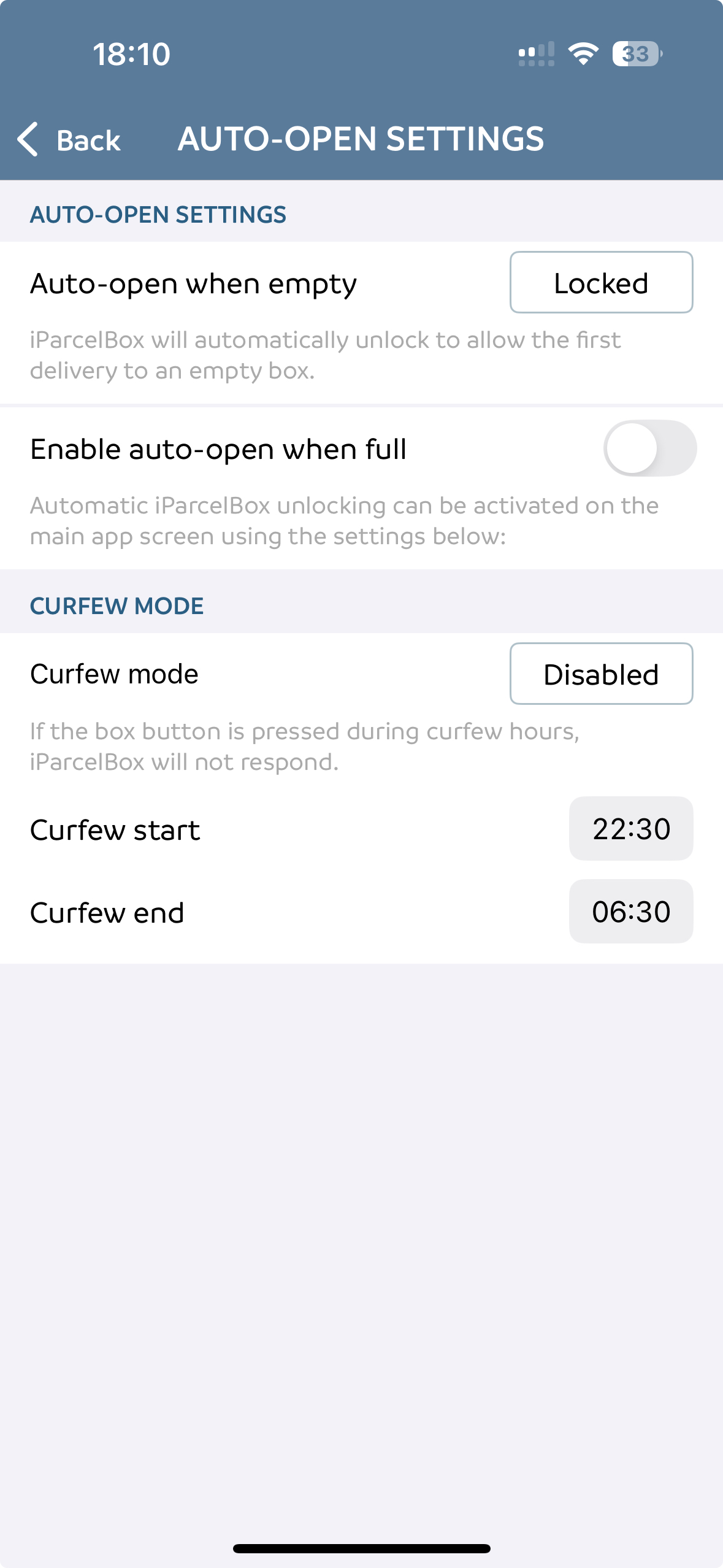Image resolution: width=723 pixels, height=1568 pixels.
Task: Enable auto-open when full
Action: pyautogui.click(x=649, y=448)
